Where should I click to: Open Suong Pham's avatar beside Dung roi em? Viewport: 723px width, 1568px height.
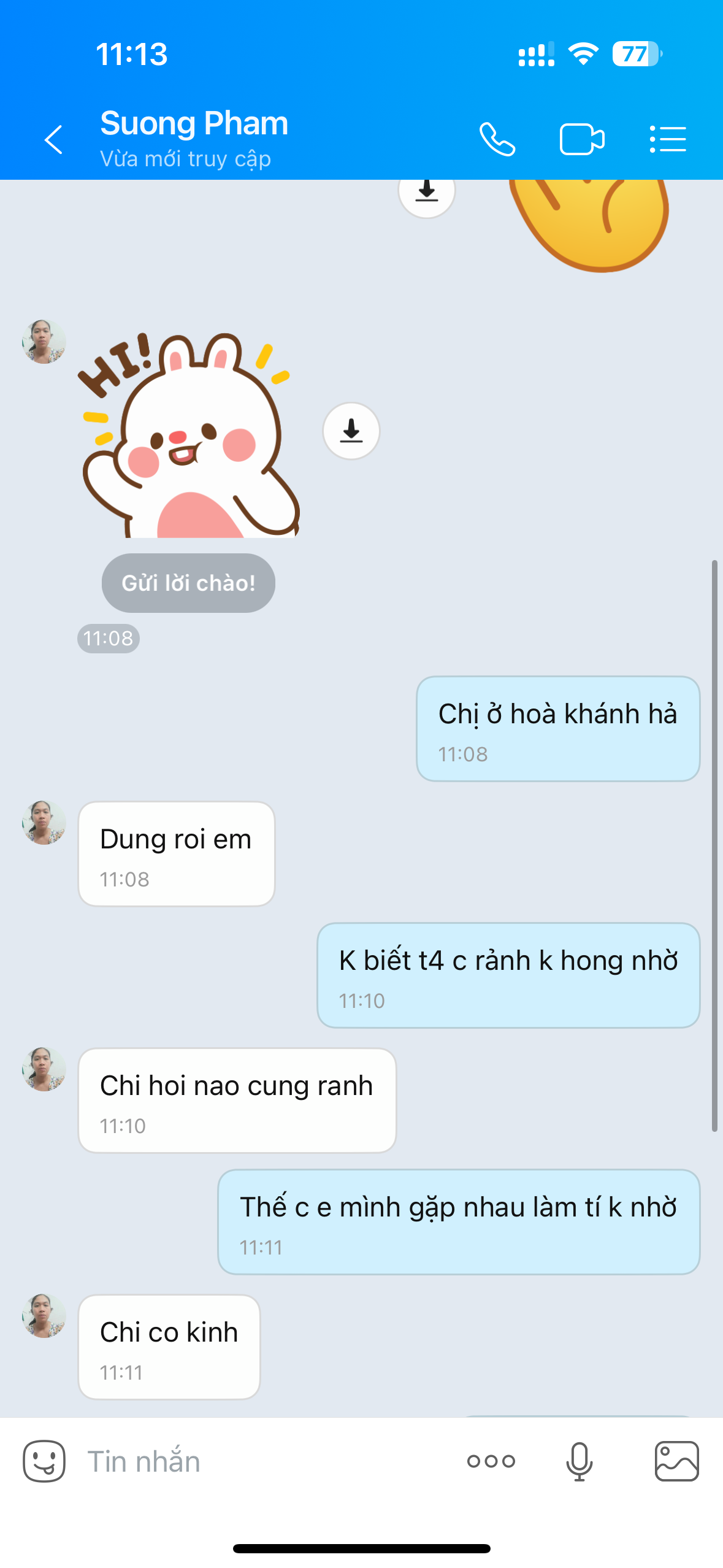pos(44,823)
